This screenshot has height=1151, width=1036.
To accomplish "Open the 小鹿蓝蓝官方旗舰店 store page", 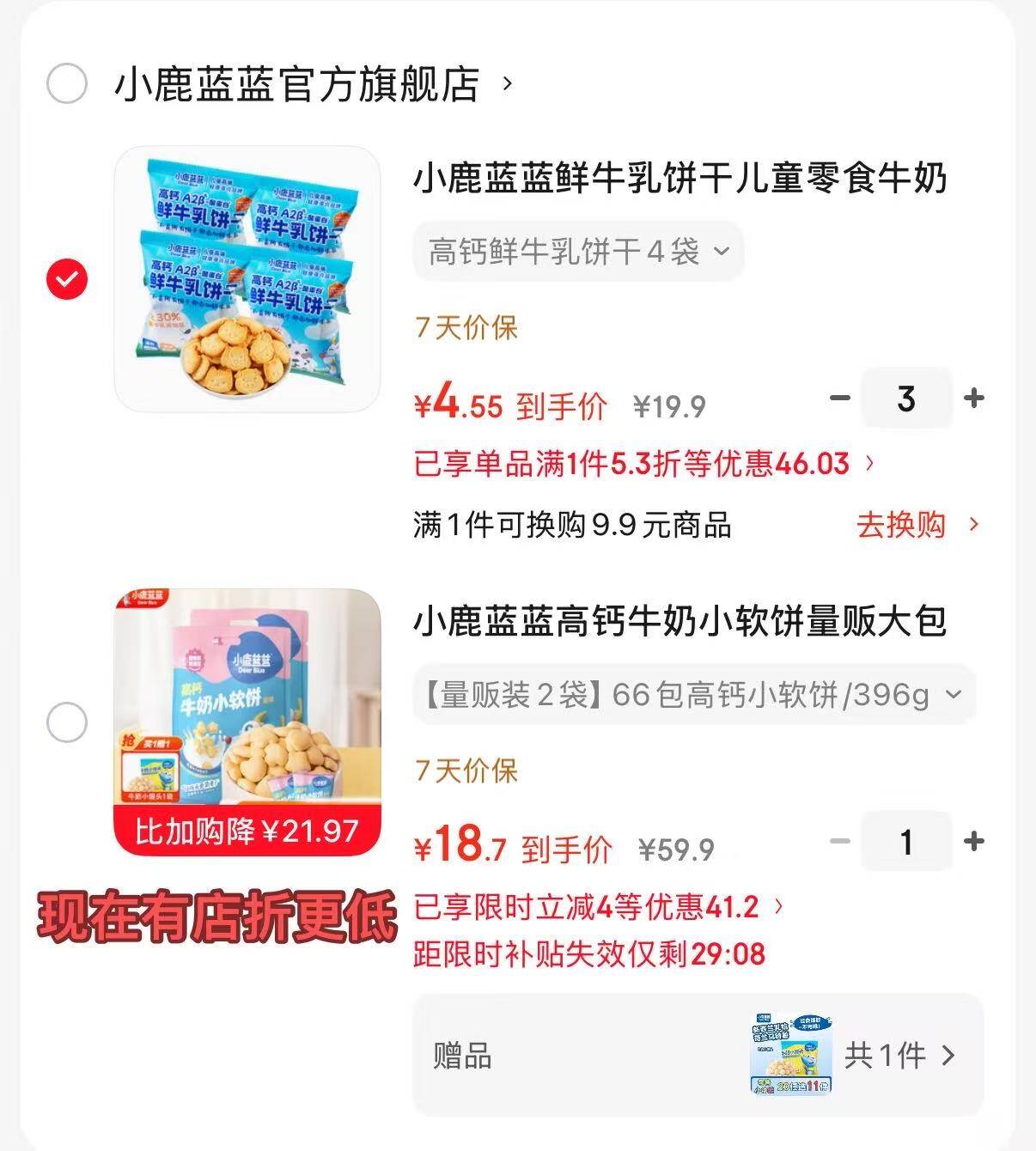I will (x=296, y=84).
